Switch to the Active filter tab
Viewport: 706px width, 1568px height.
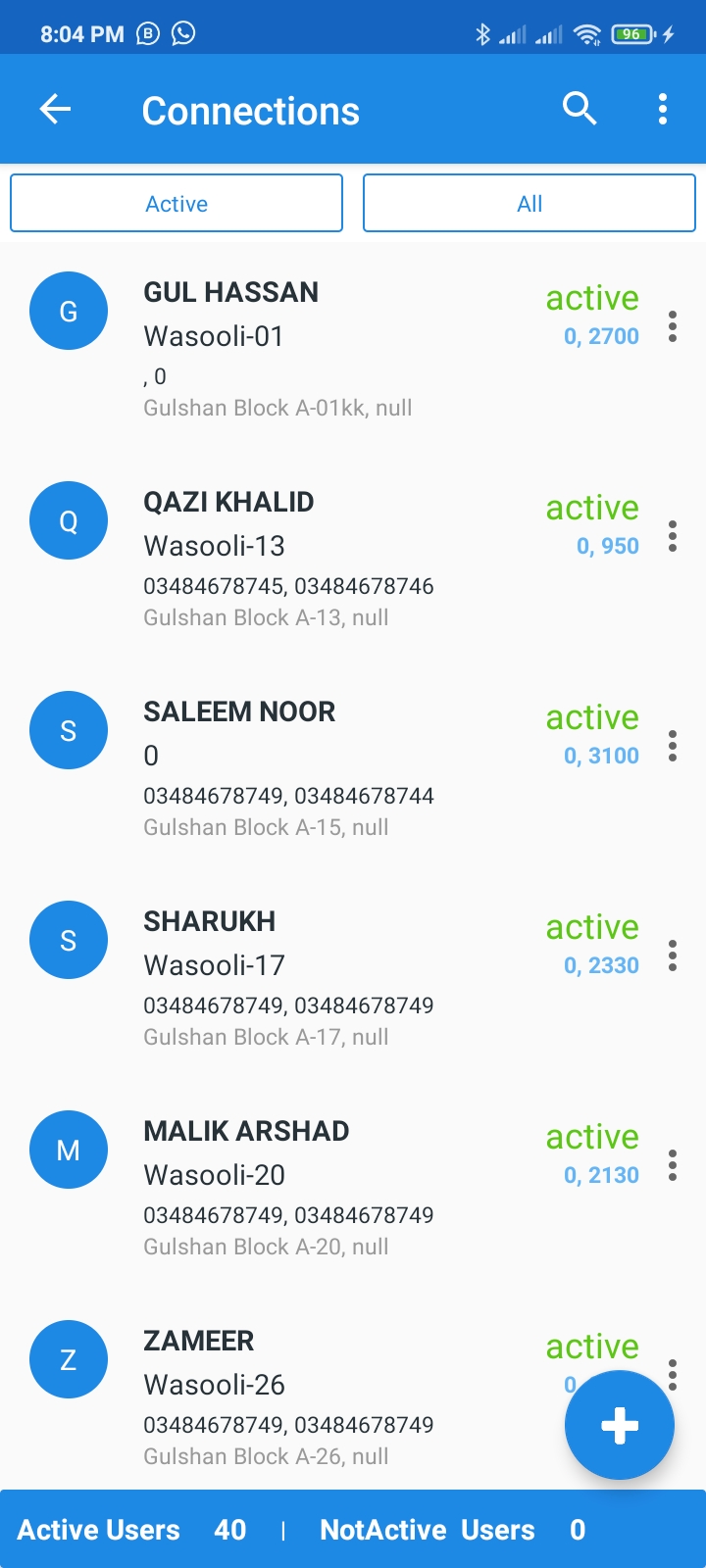pyautogui.click(x=176, y=203)
